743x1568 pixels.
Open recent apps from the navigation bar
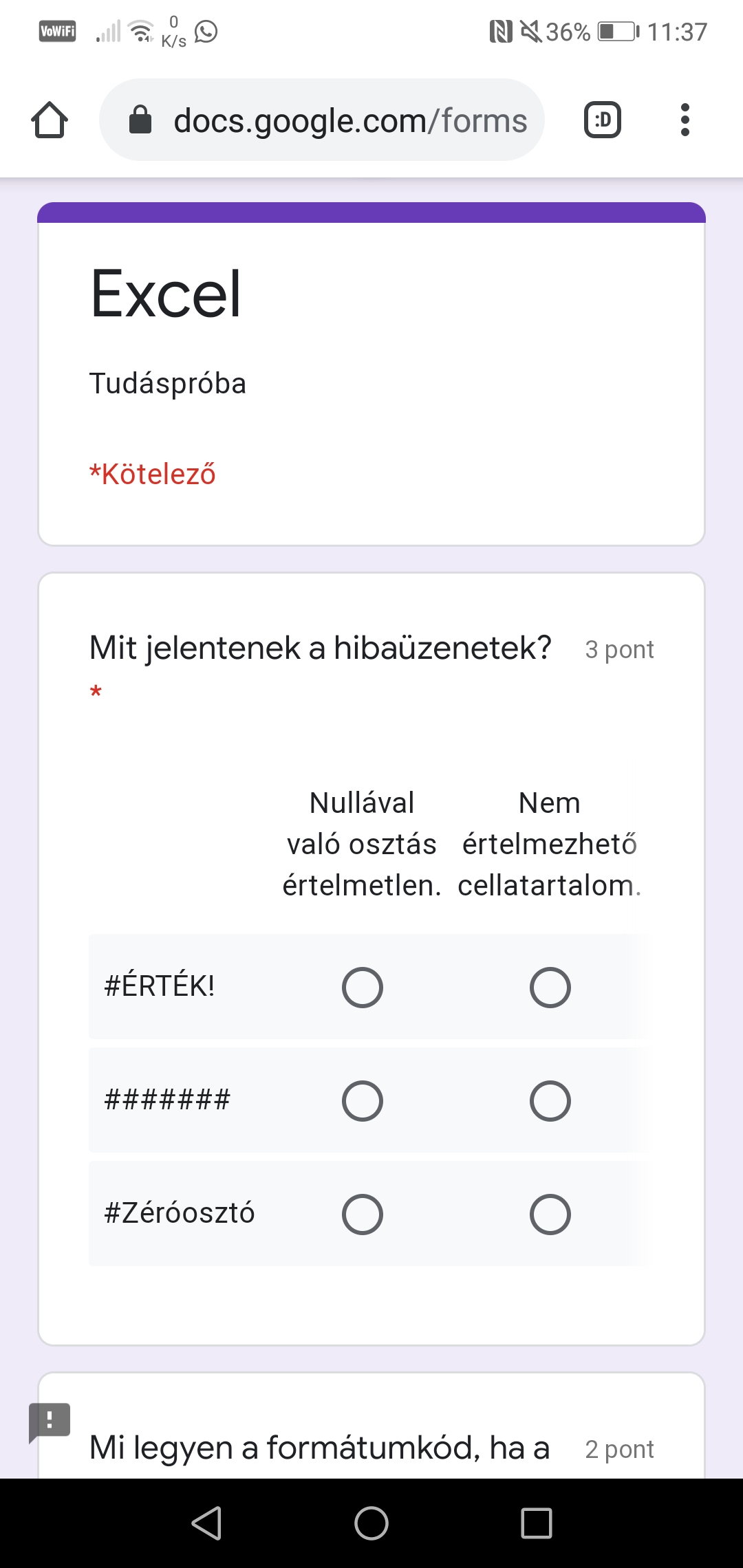(x=536, y=1523)
